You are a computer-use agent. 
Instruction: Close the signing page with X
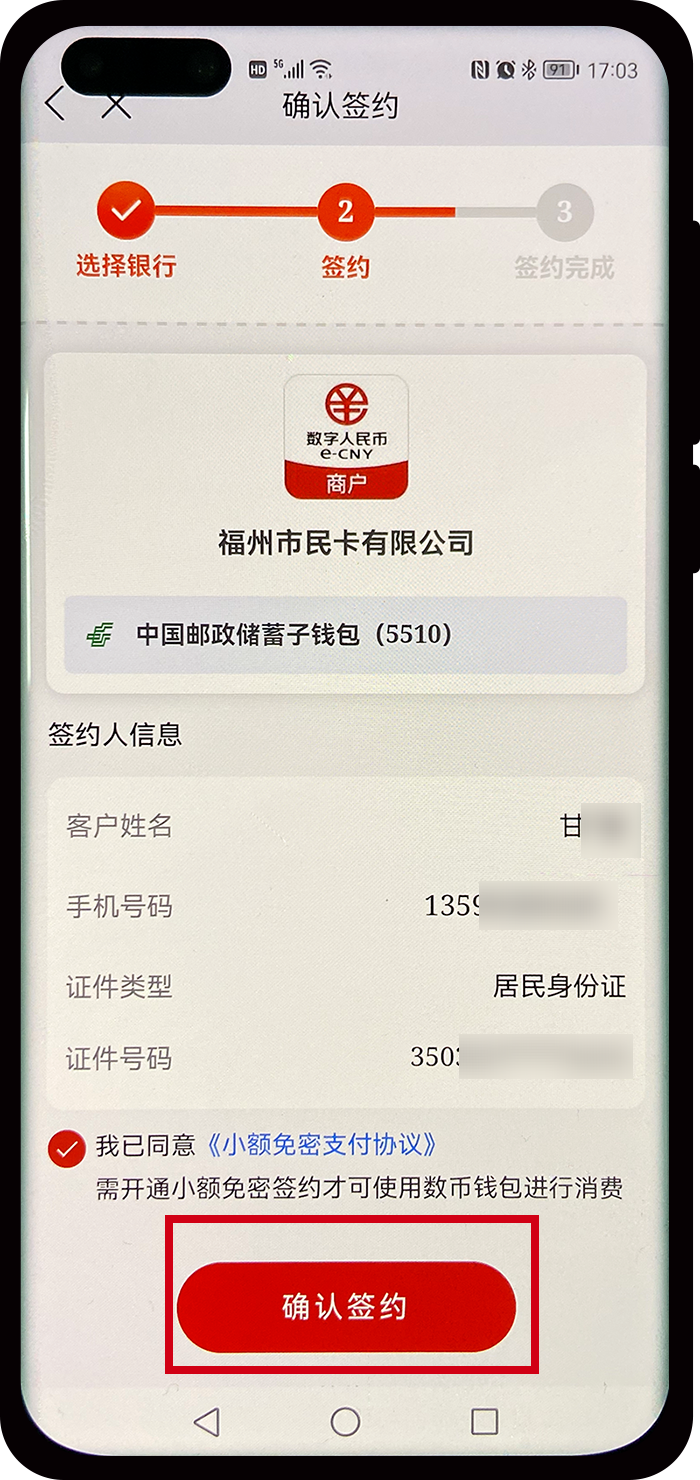[116, 104]
